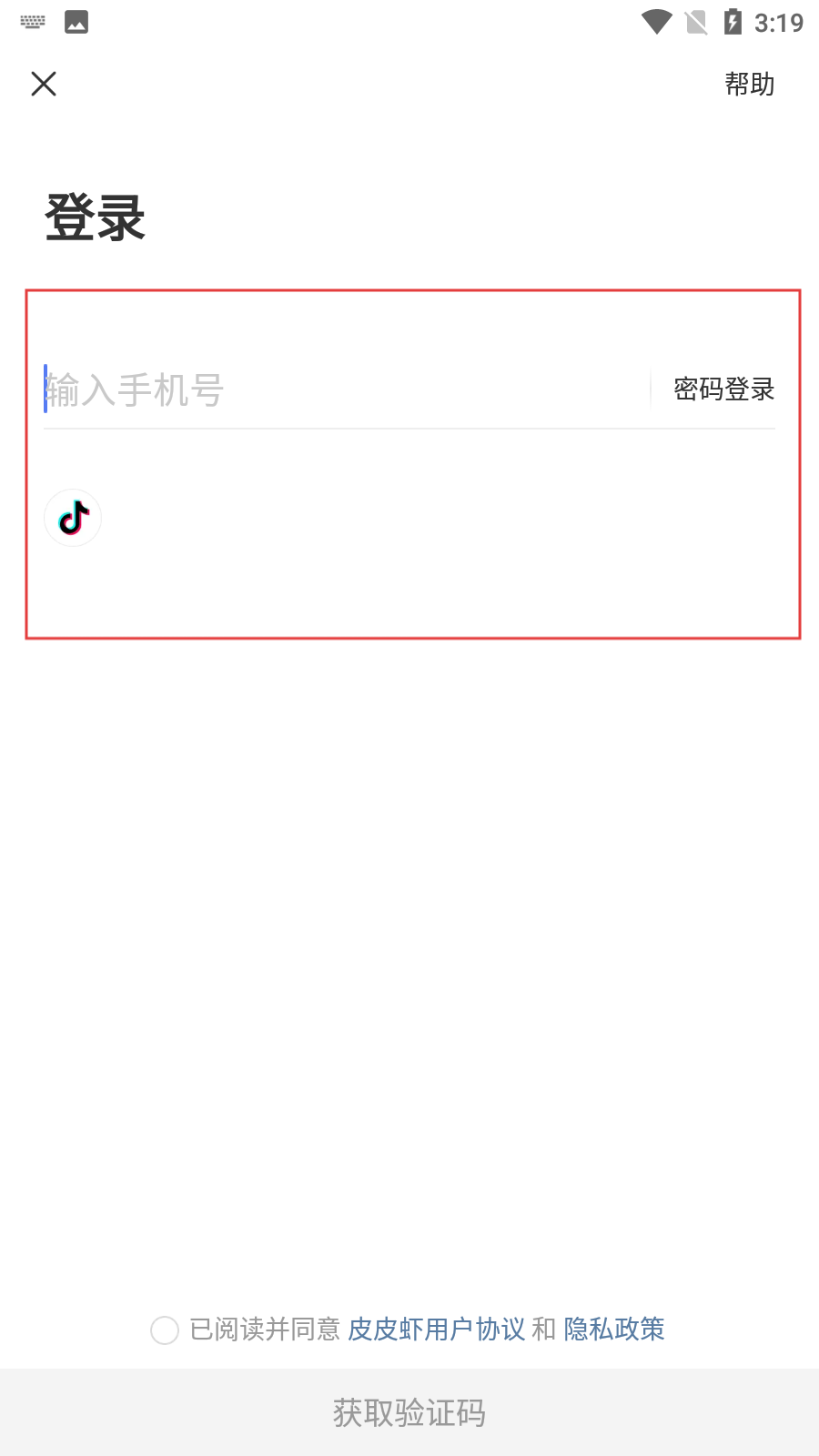Switch to 密码登录 password login
Image resolution: width=819 pixels, height=1456 pixels.
pyautogui.click(x=723, y=389)
